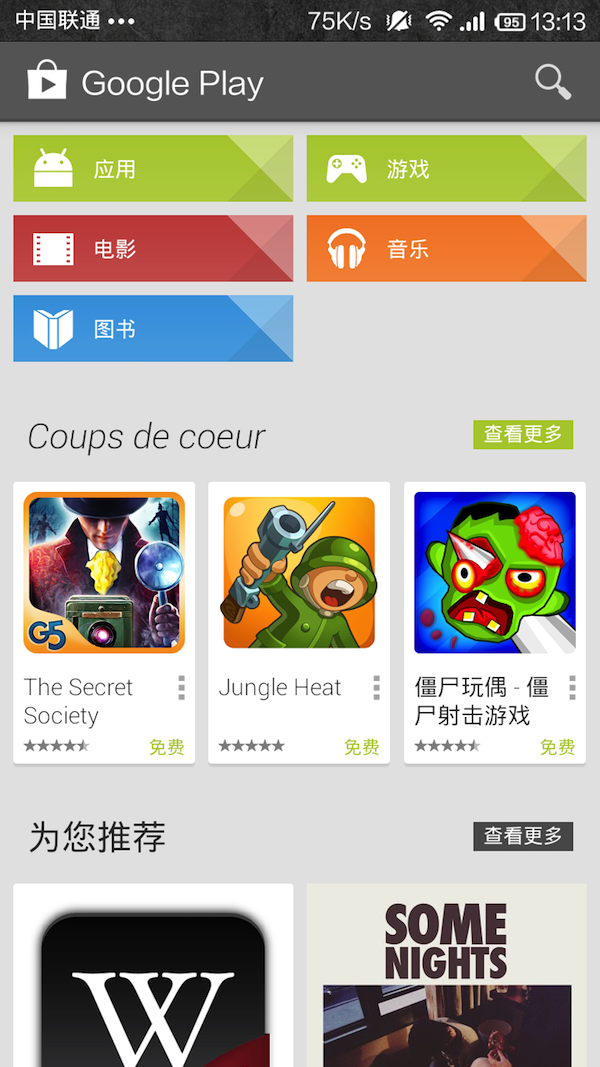Open overflow menu on The Secret Society
Image resolution: width=600 pixels, height=1067 pixels.
click(181, 688)
